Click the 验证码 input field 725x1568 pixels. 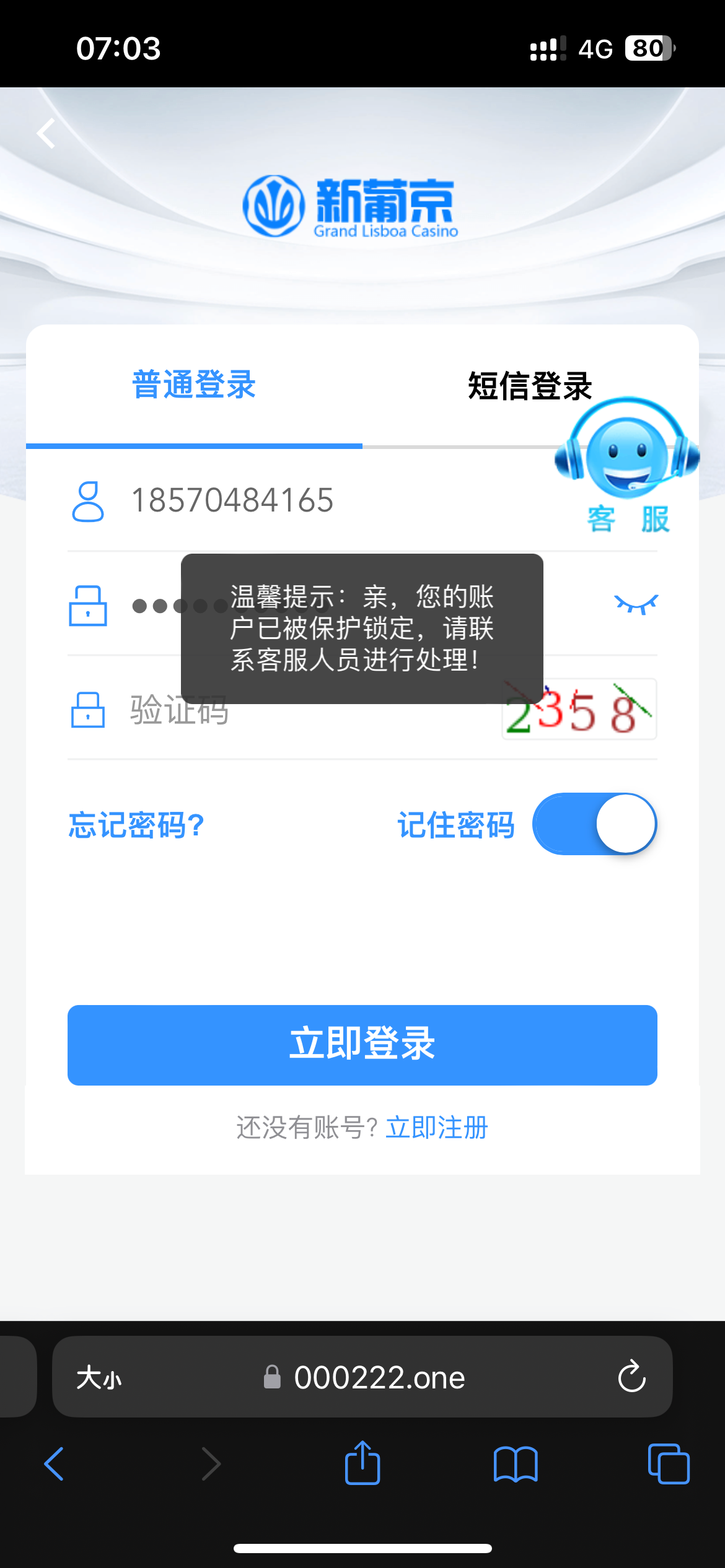(279, 711)
